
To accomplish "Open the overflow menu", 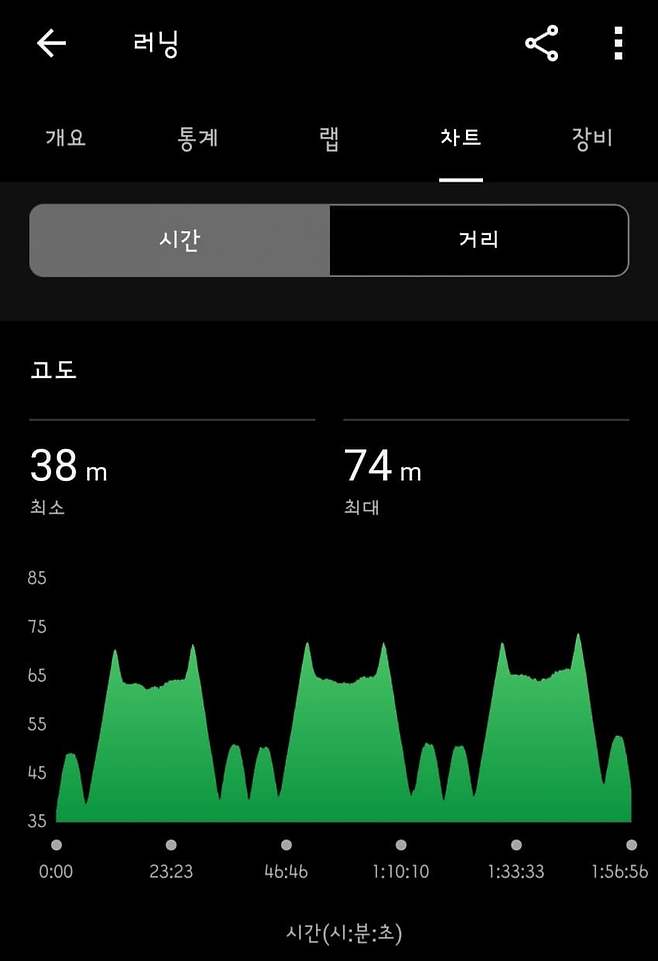I will pyautogui.click(x=618, y=43).
